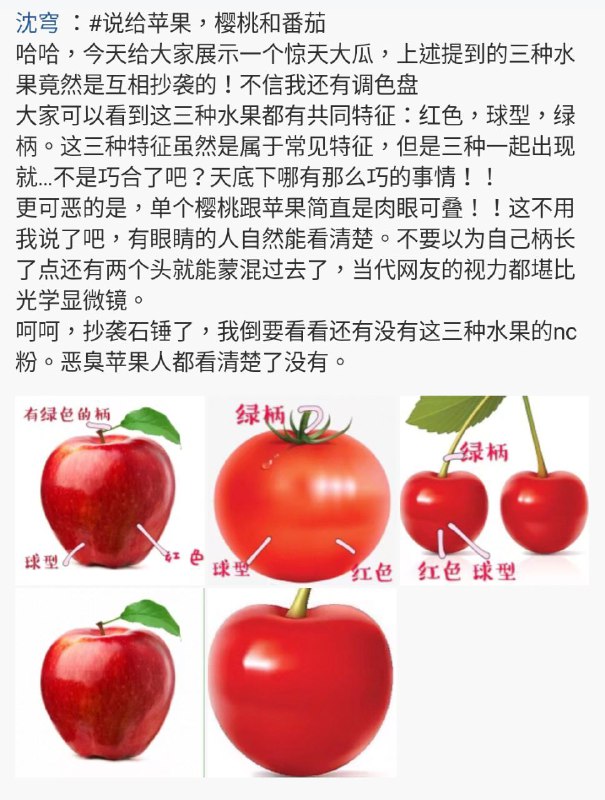View the annotated tomato picture

coord(301,490)
